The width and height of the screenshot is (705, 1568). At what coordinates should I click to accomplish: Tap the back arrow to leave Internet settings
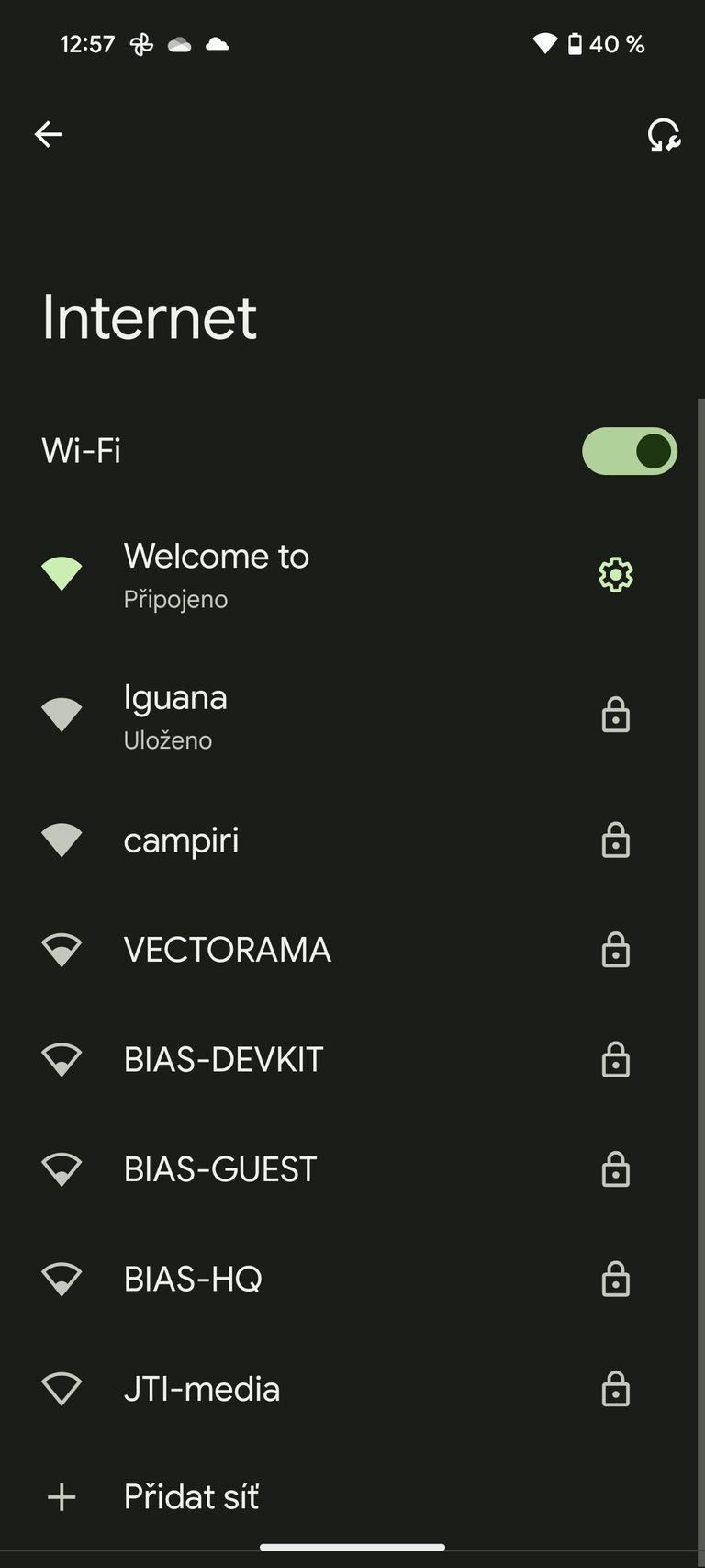tap(48, 134)
